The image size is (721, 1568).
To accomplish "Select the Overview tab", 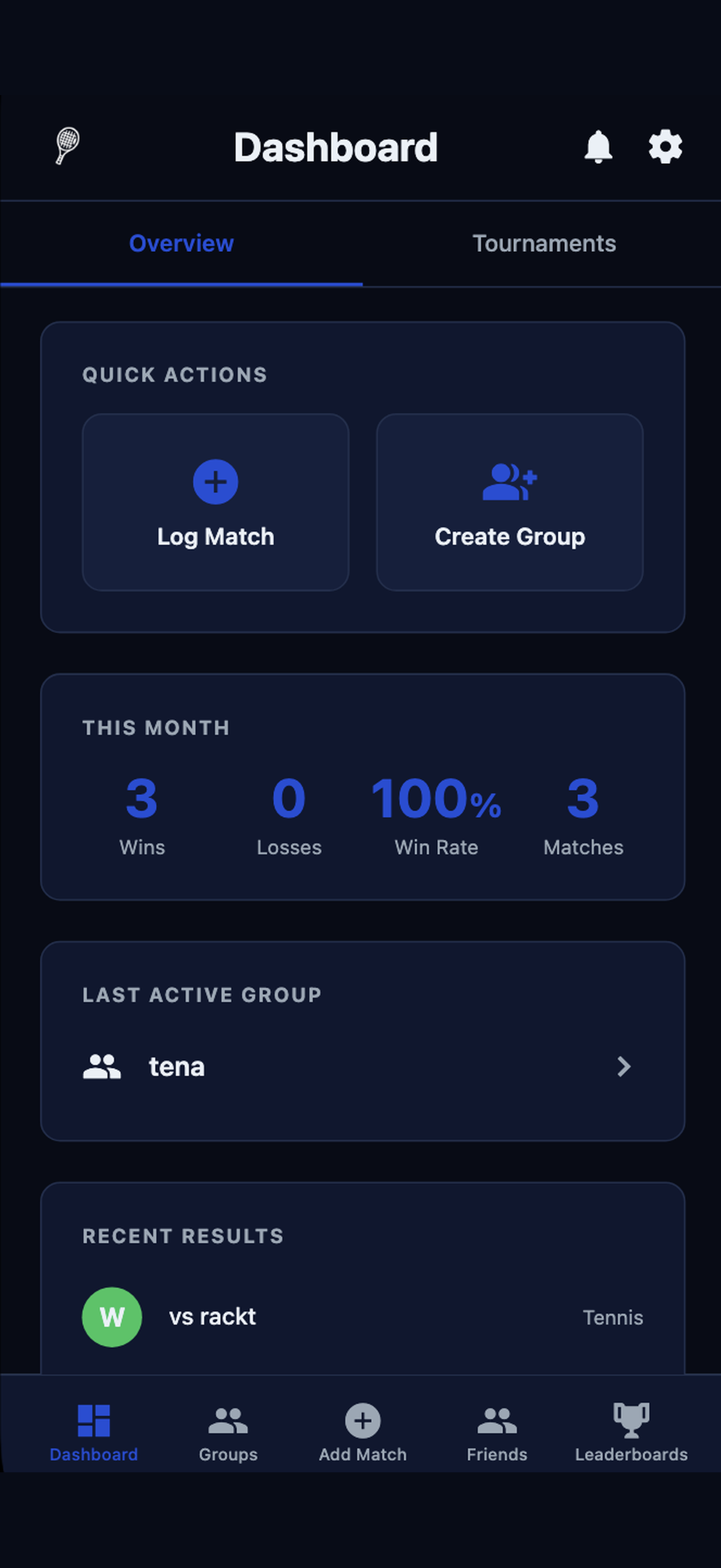I will [181, 243].
